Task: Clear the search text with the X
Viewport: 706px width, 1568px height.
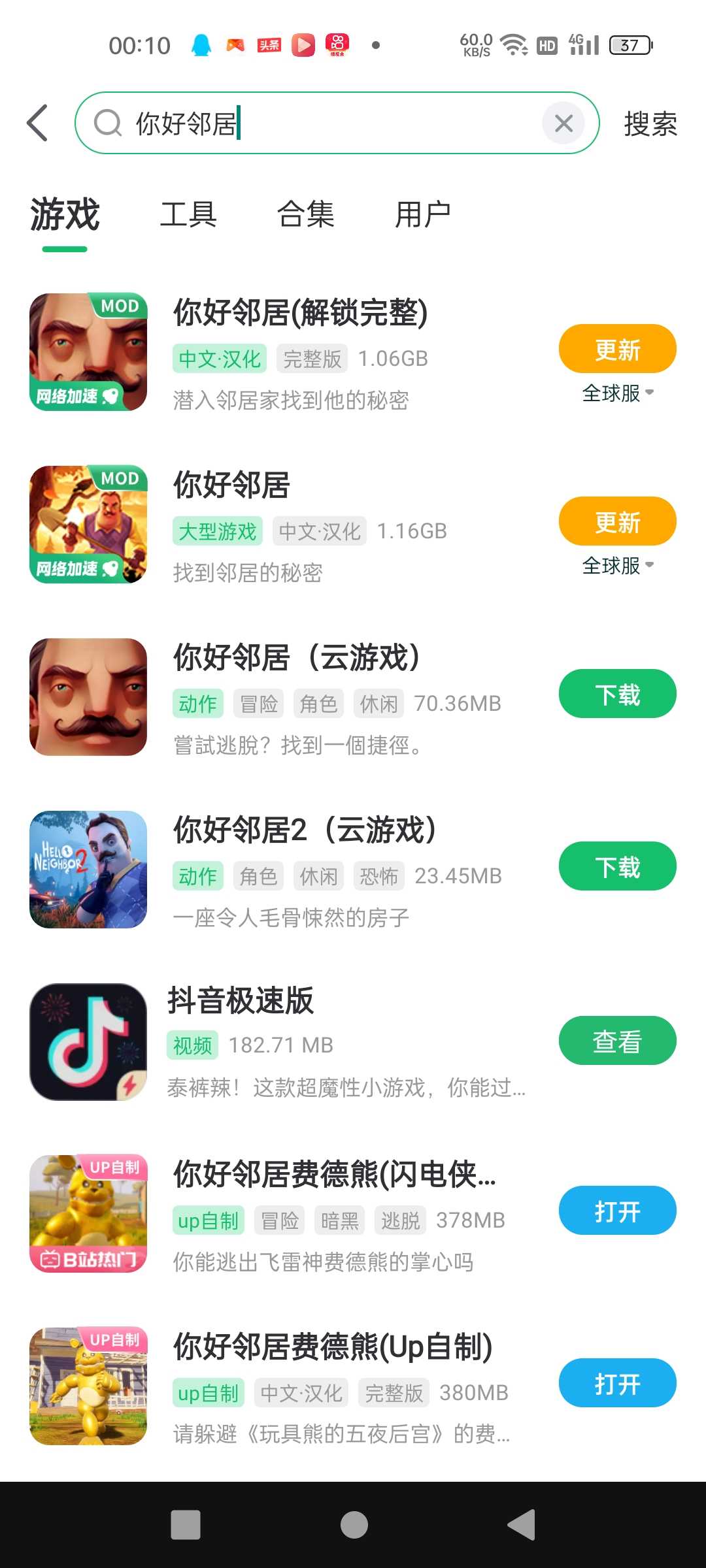Action: 563,123
